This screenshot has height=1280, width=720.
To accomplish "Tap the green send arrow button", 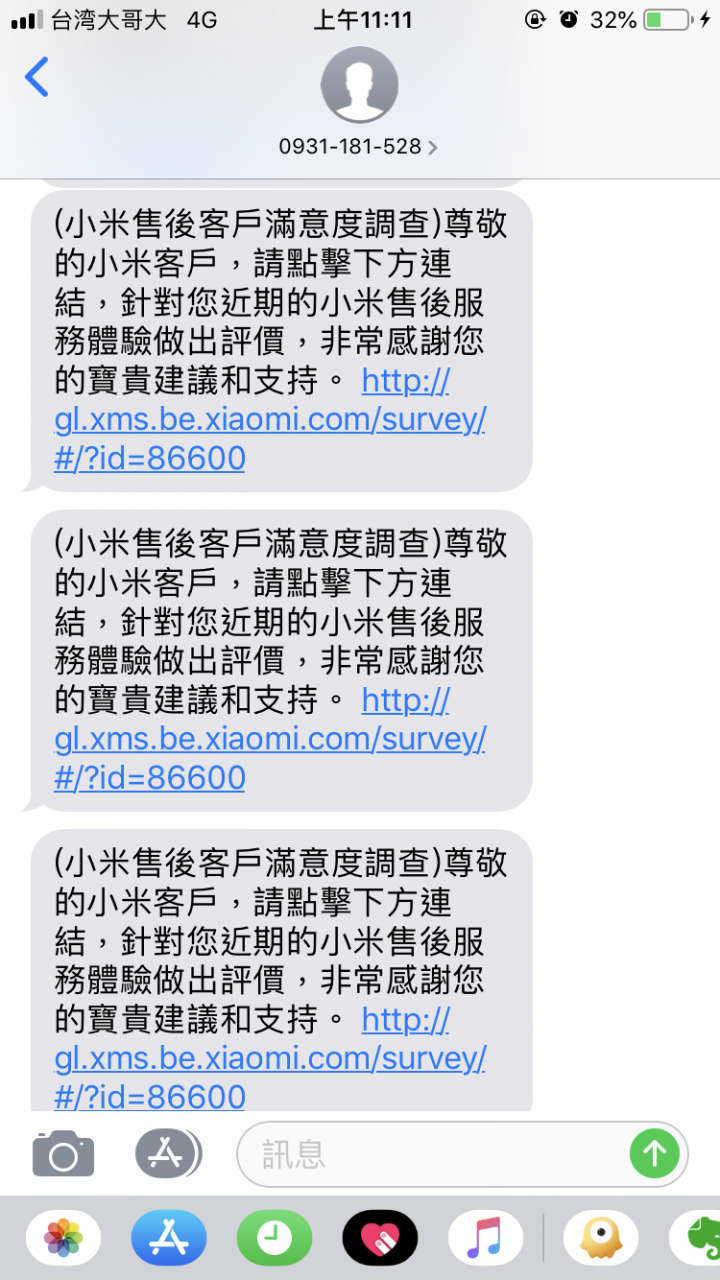I will (x=655, y=1152).
